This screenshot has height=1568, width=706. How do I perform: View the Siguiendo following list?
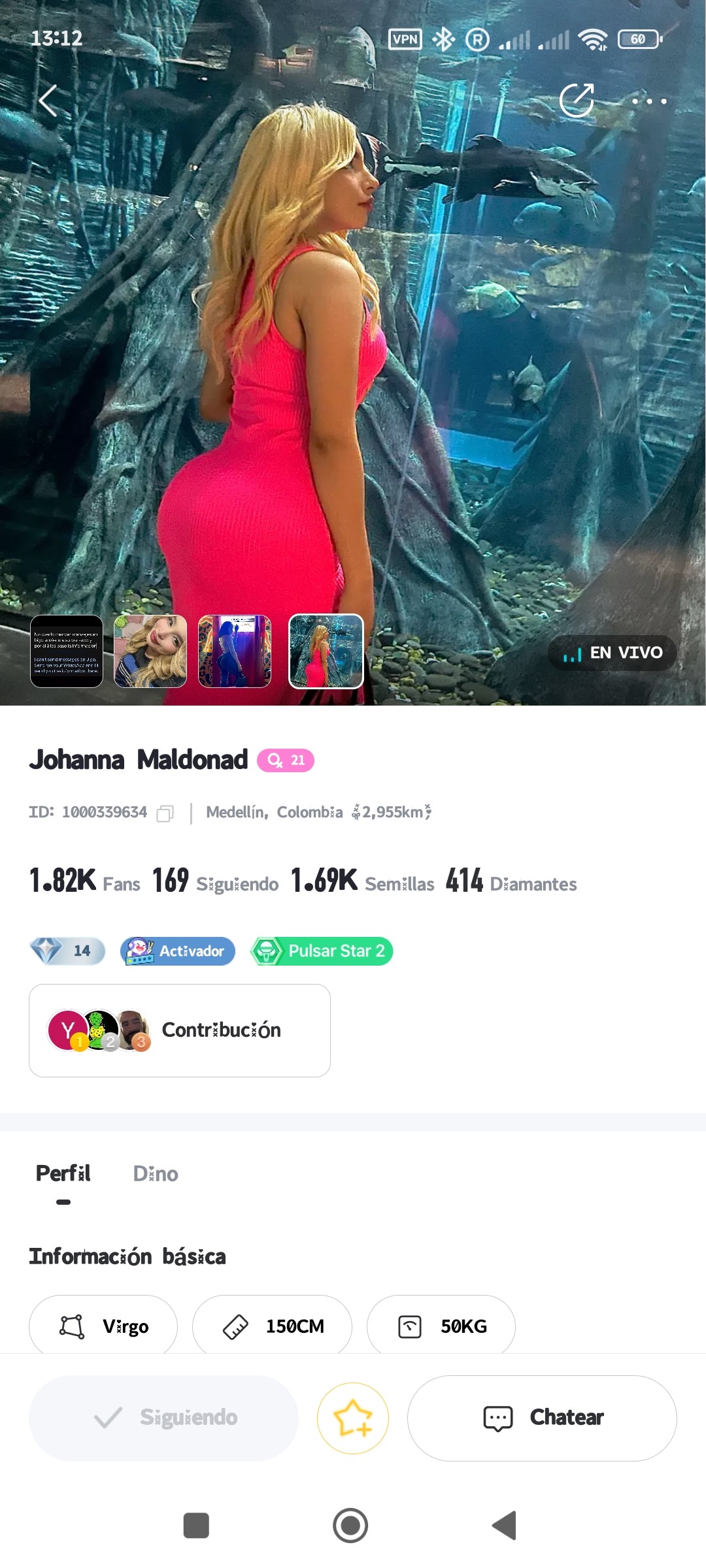pyautogui.click(x=216, y=882)
